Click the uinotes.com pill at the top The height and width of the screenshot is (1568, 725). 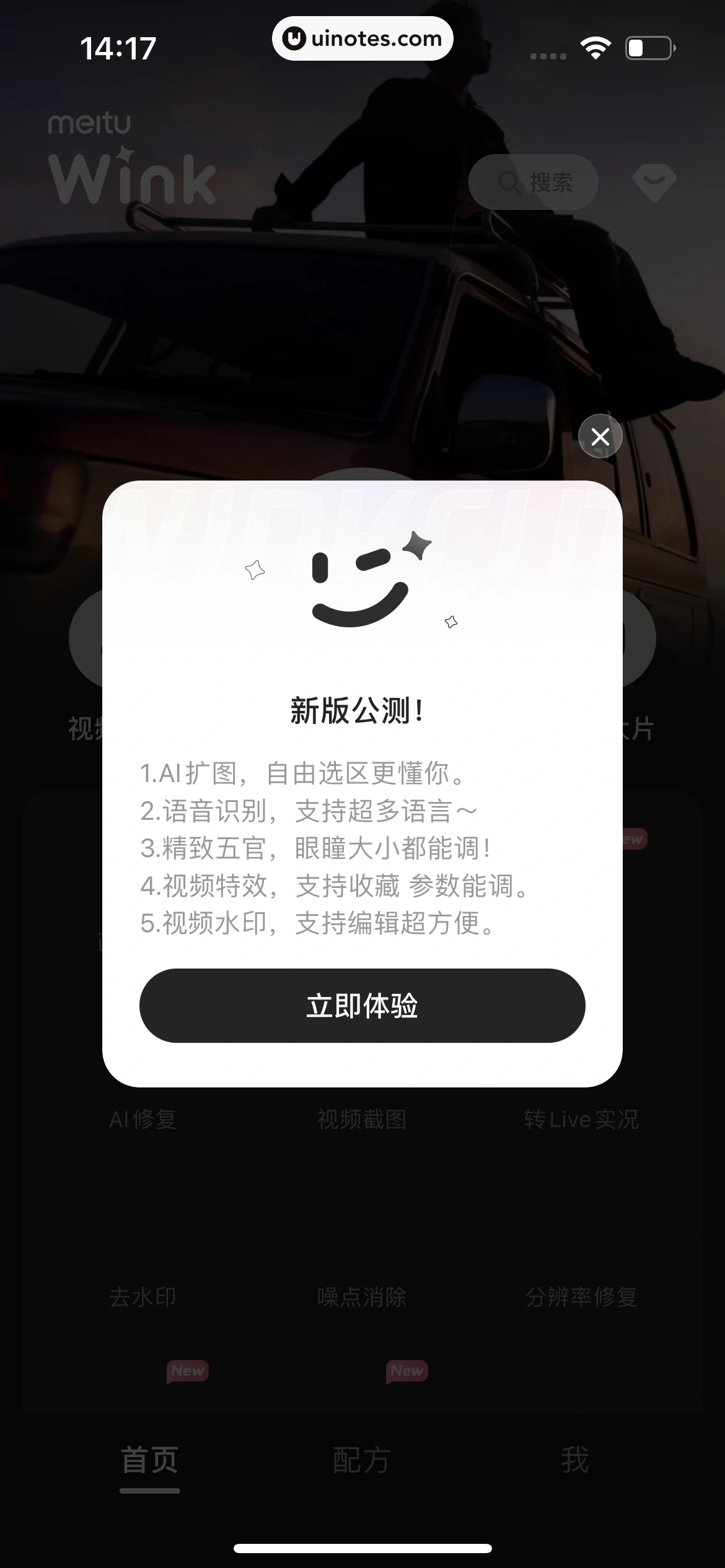pos(362,38)
